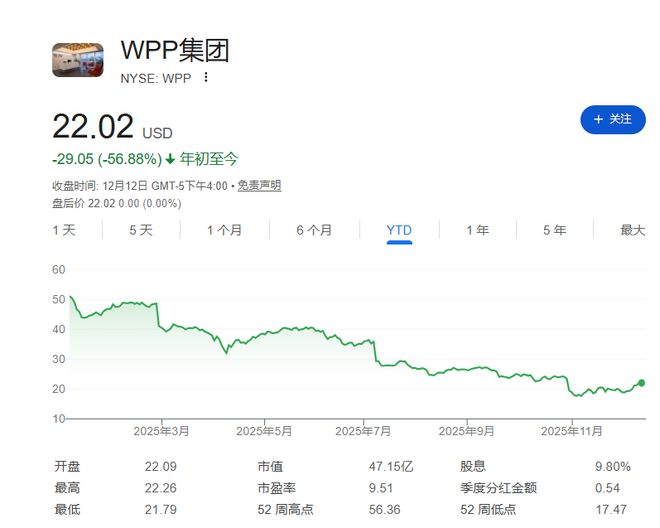Switch to the 6个月 tab
The width and height of the screenshot is (660, 528).
click(314, 230)
